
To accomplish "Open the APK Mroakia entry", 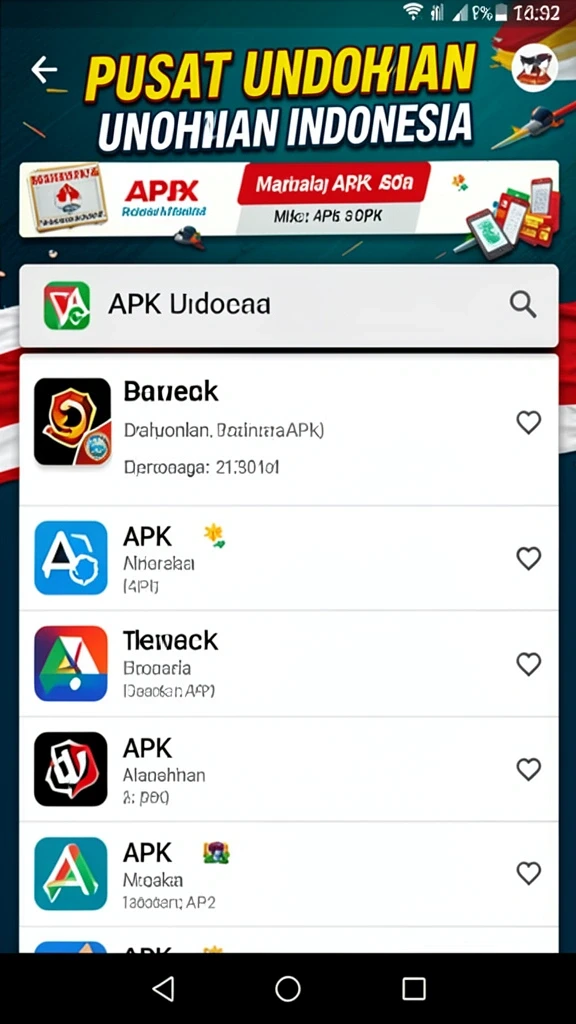I will 289,874.
